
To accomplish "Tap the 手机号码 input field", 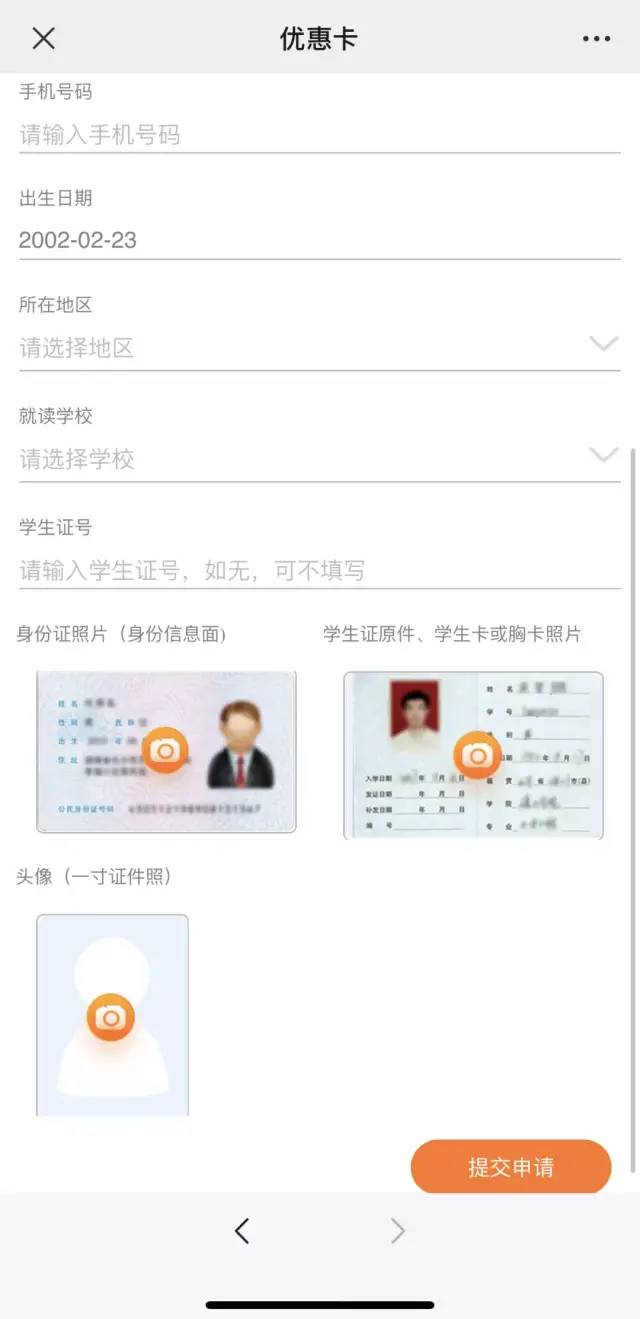I will 318,135.
